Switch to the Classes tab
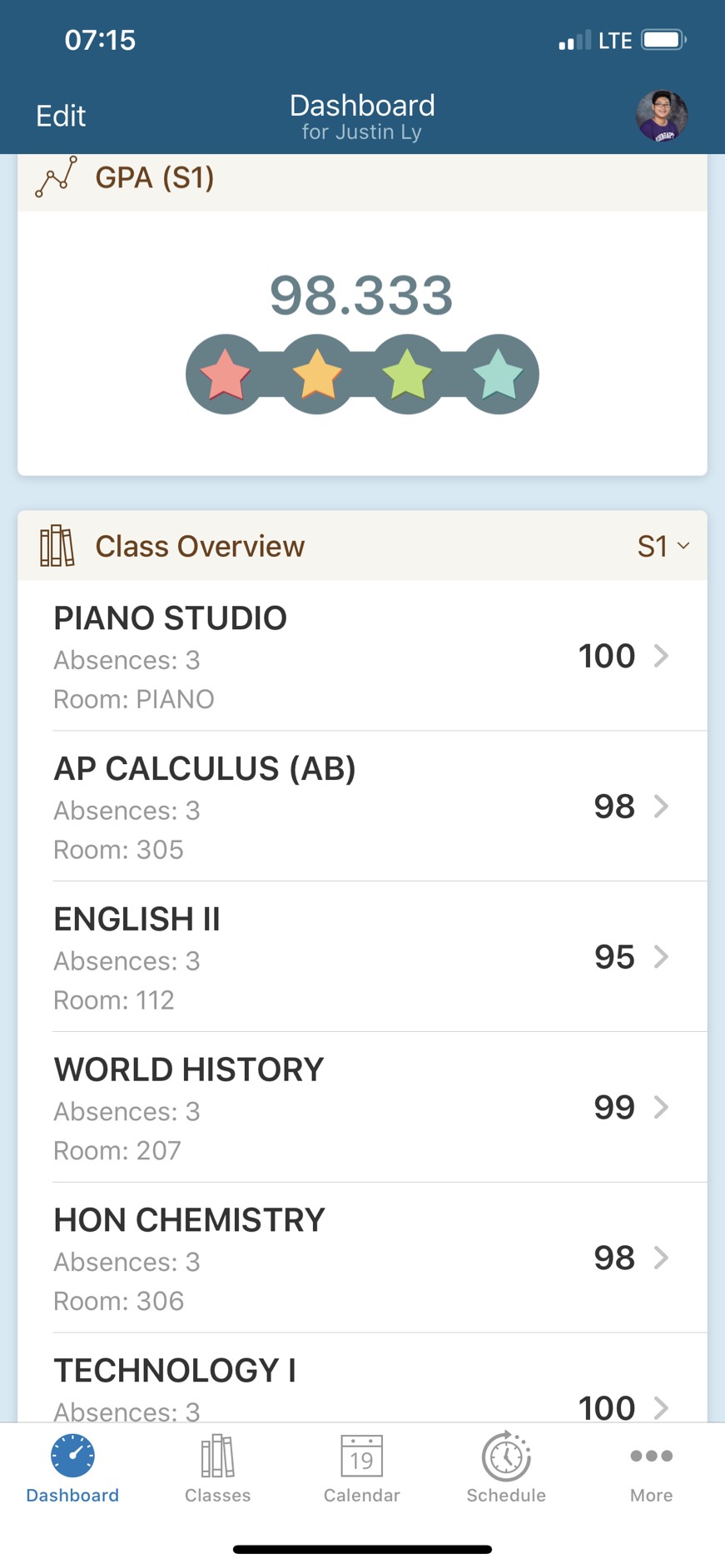Screen dimensions: 725x1568 [x=217, y=1469]
